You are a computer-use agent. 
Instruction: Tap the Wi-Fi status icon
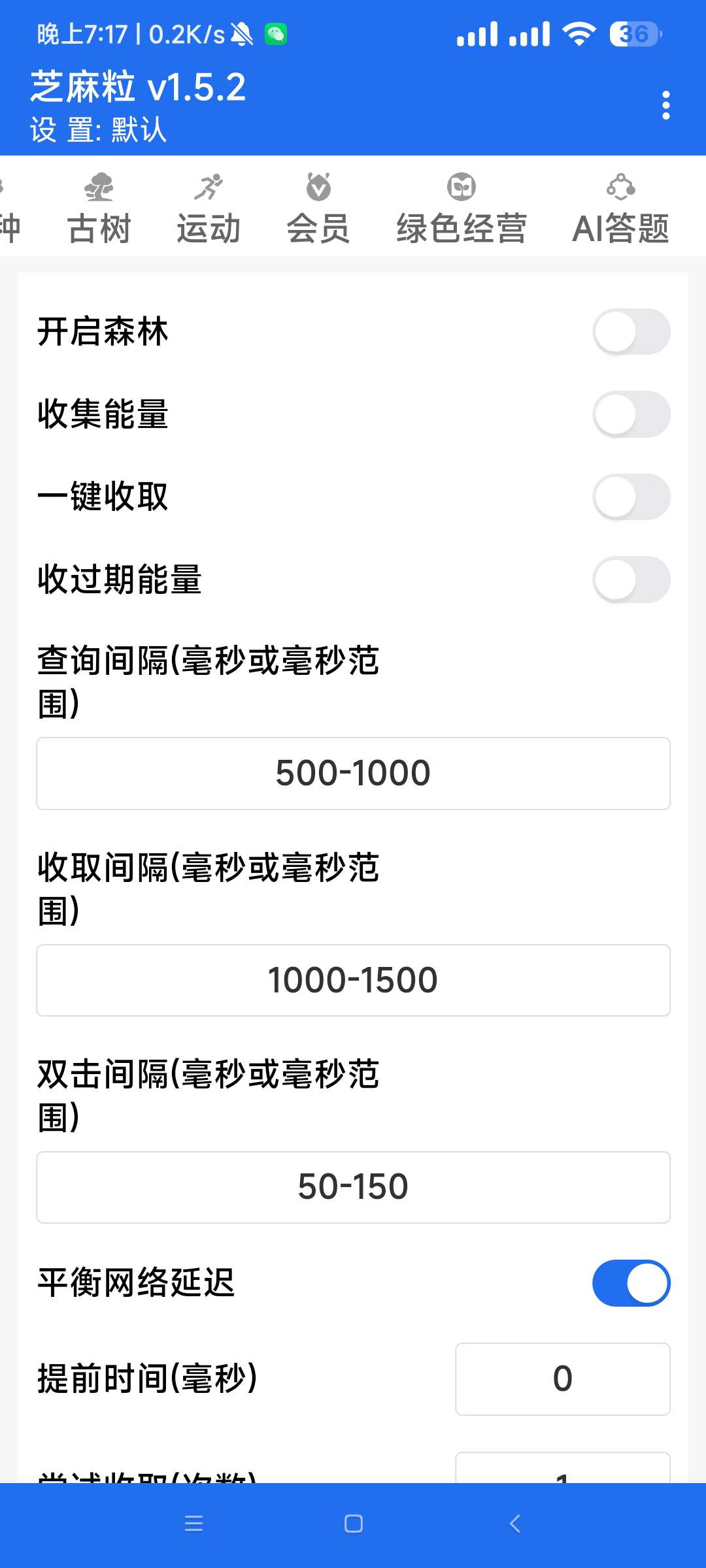pos(579,33)
